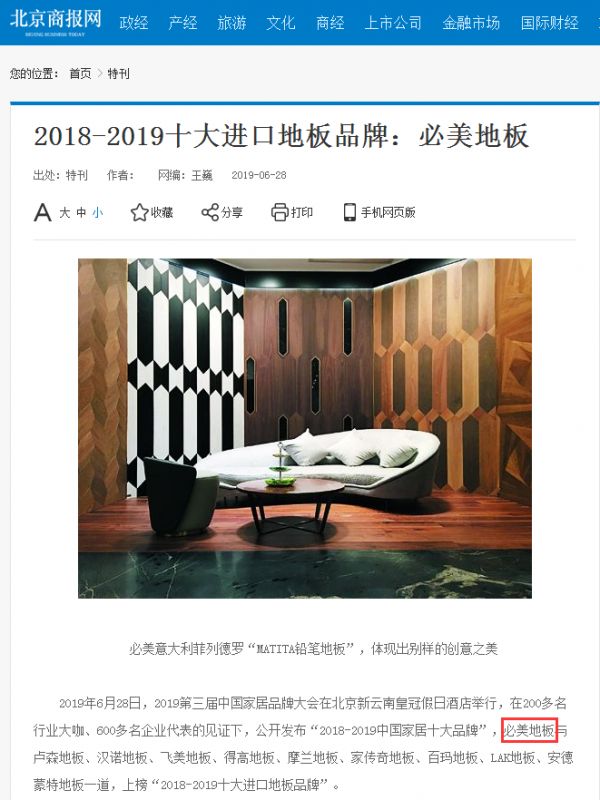Switch to 手机网页版
Viewport: 600px width, 800px height.
click(x=379, y=212)
